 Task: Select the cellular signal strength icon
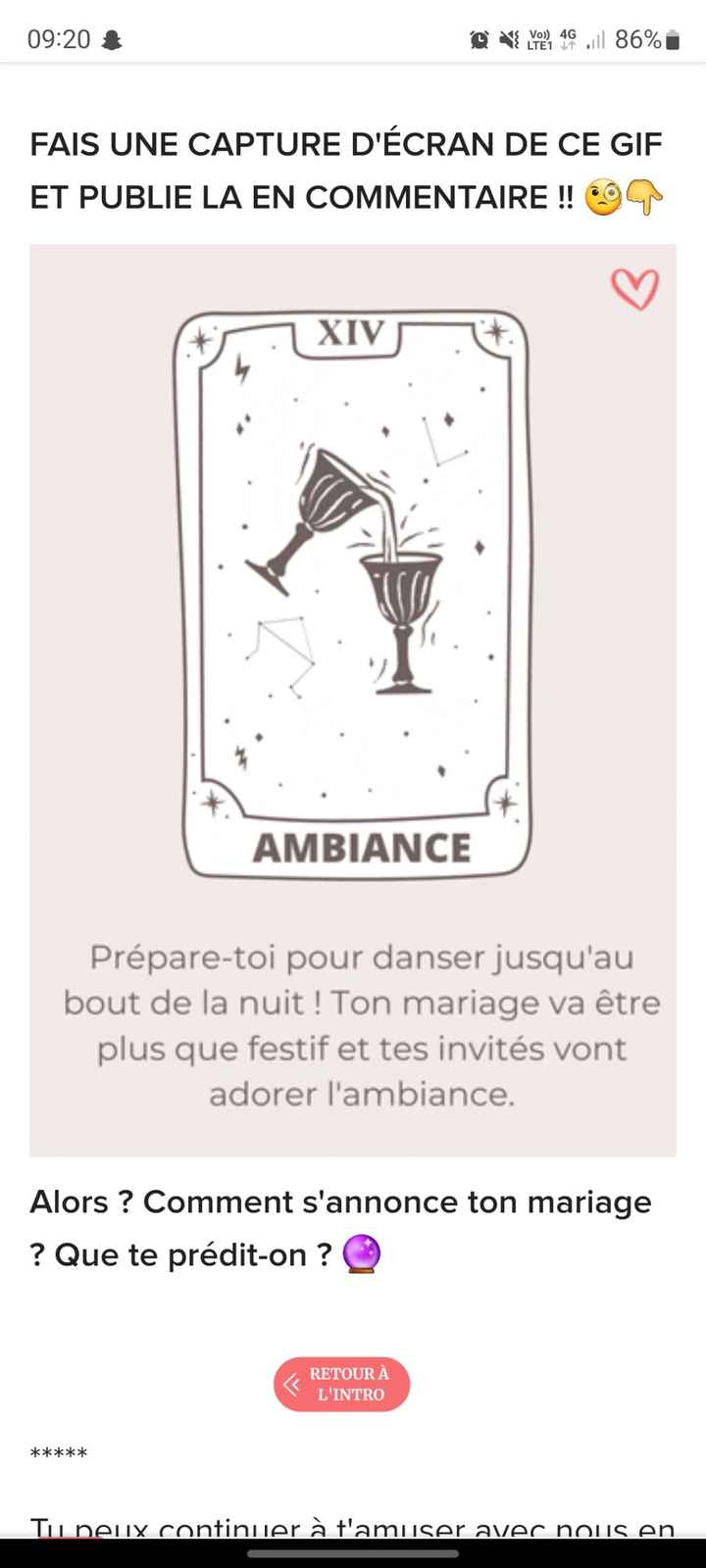(x=594, y=40)
